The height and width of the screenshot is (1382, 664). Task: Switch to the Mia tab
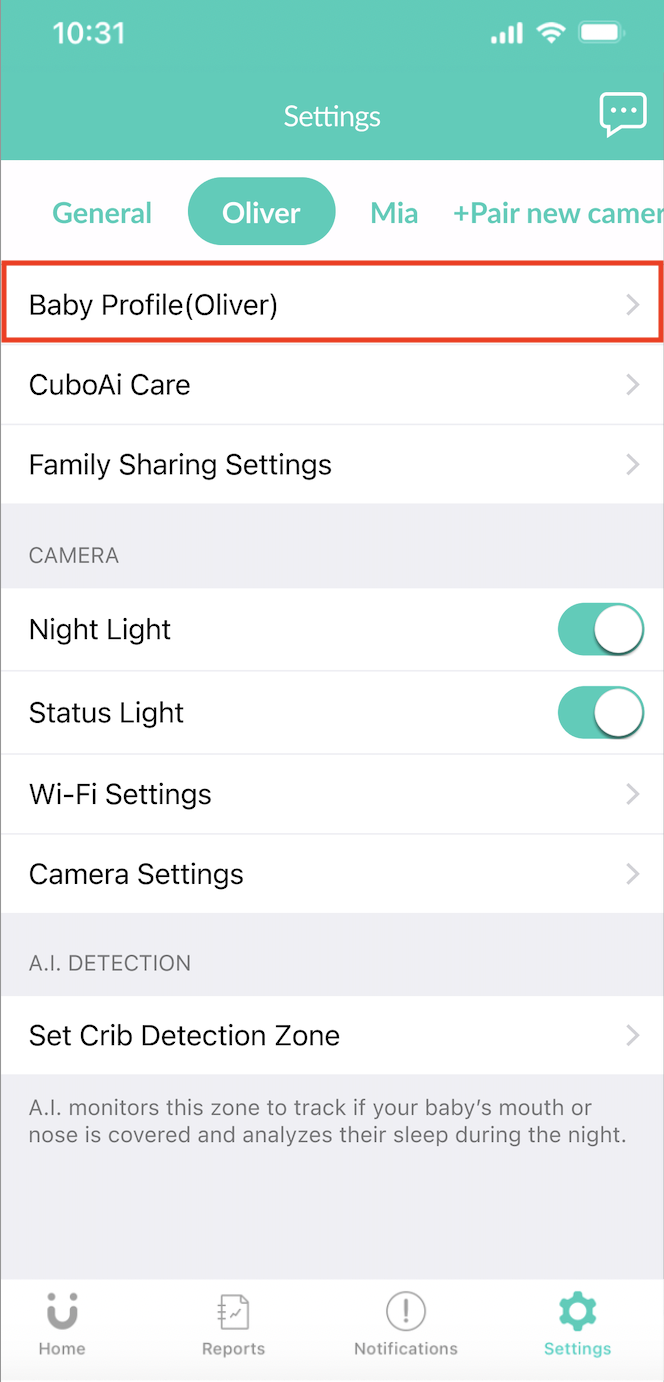394,213
